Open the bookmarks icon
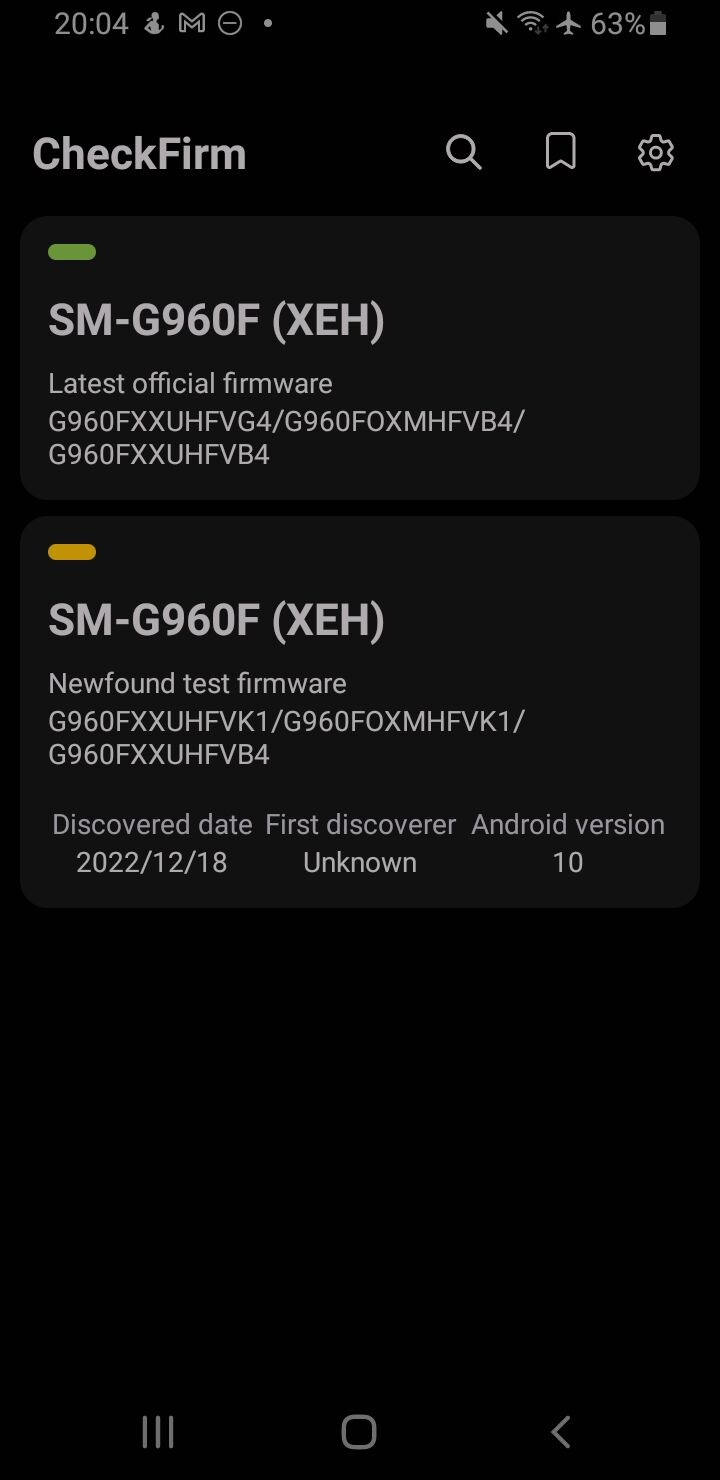Viewport: 720px width, 1480px height. (560, 153)
